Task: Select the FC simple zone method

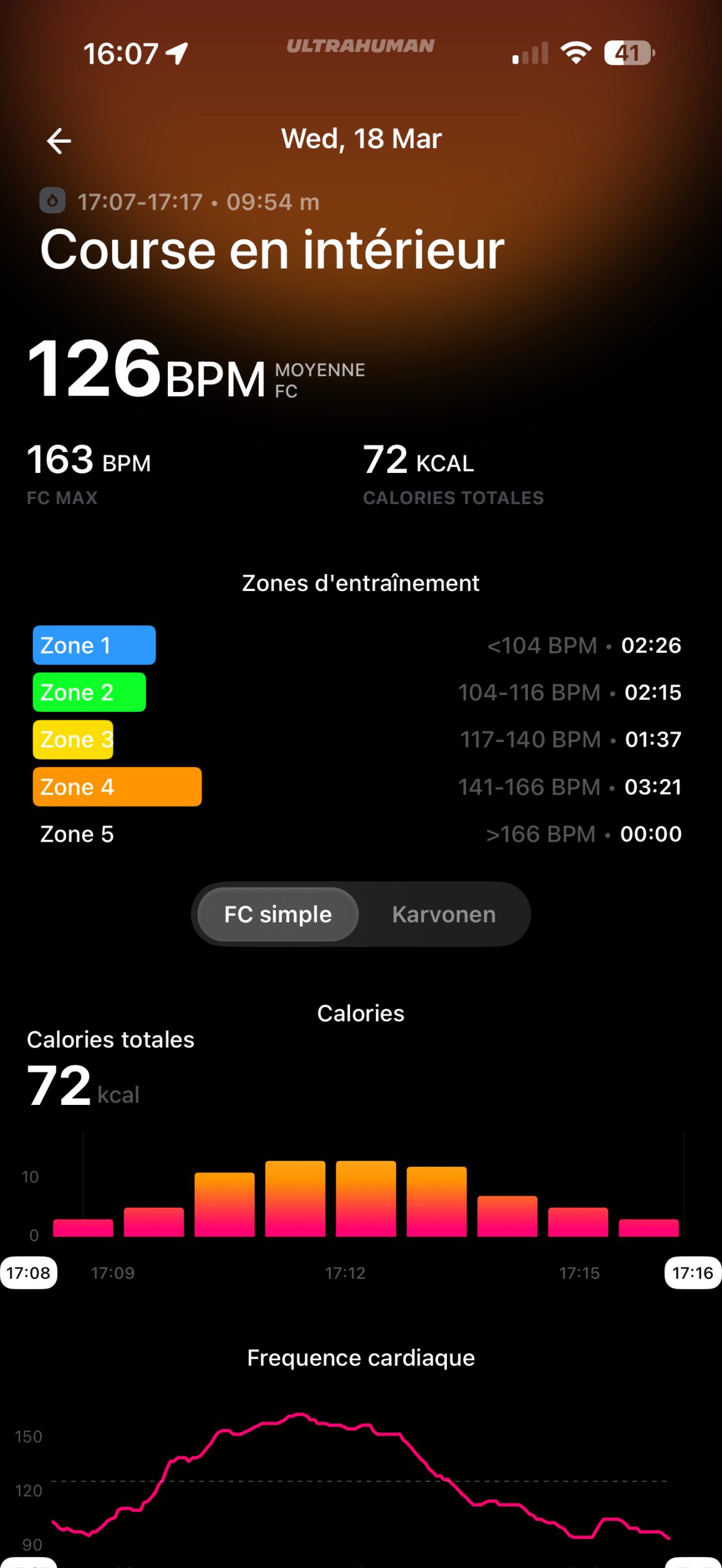Action: click(278, 914)
